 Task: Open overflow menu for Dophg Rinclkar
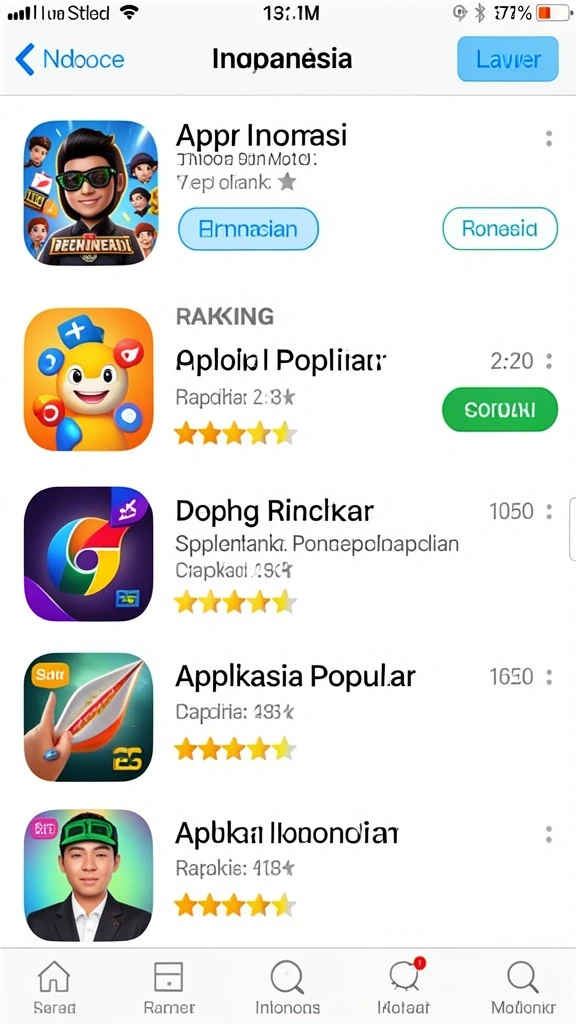tap(549, 511)
